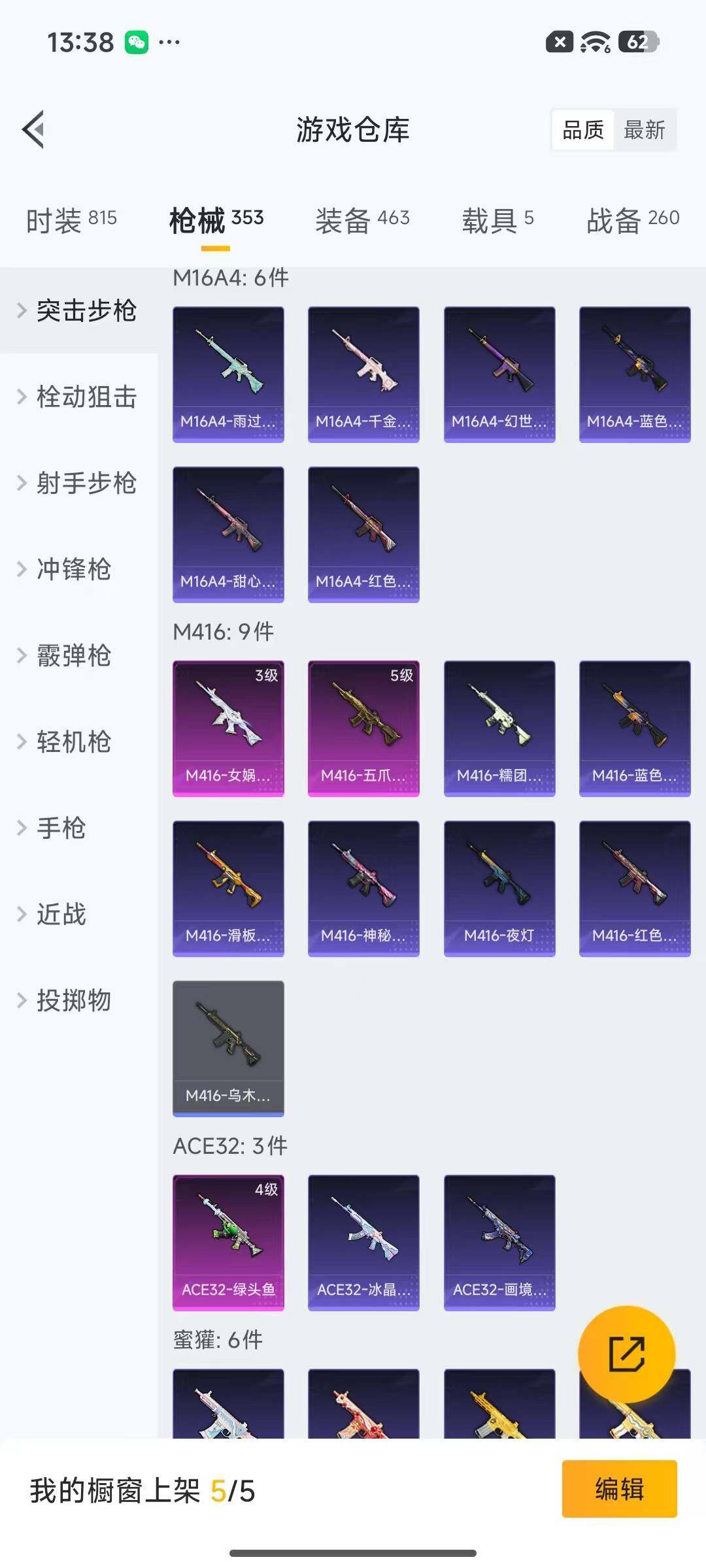
Task: Select the M416-夜灯 skin
Action: [499, 887]
